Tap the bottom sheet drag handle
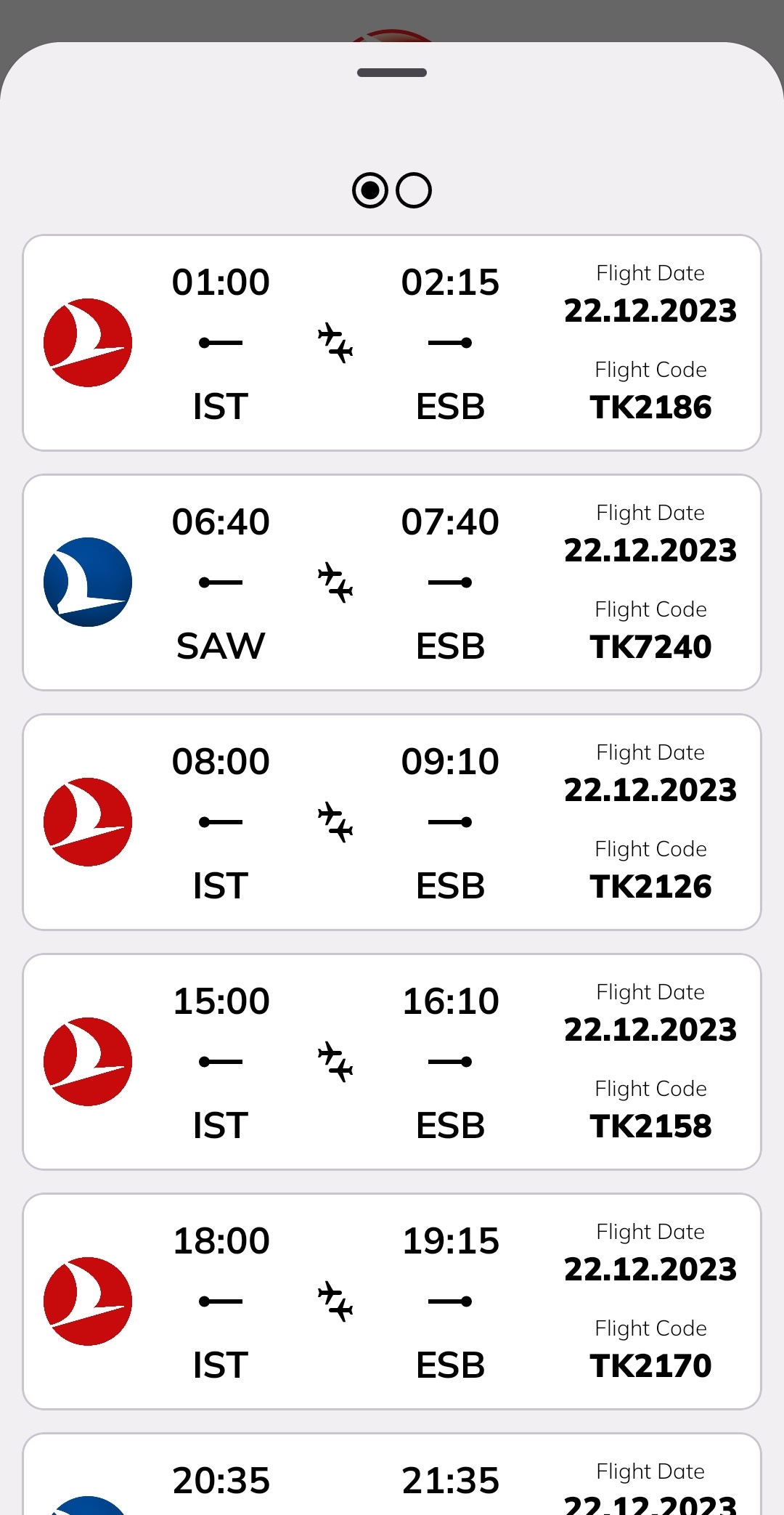784x1515 pixels. click(x=392, y=73)
